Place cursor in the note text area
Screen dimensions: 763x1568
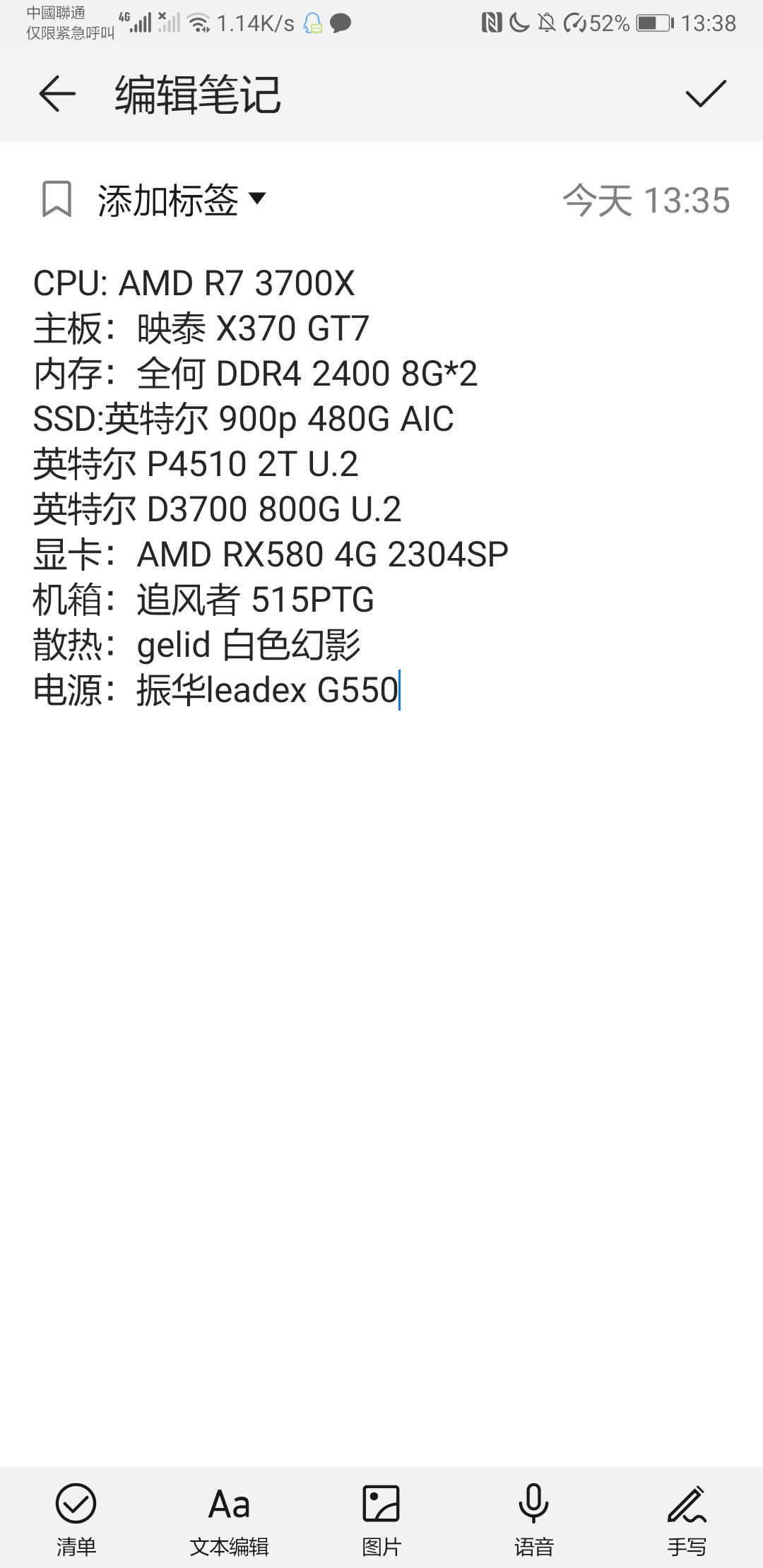[x=381, y=989]
